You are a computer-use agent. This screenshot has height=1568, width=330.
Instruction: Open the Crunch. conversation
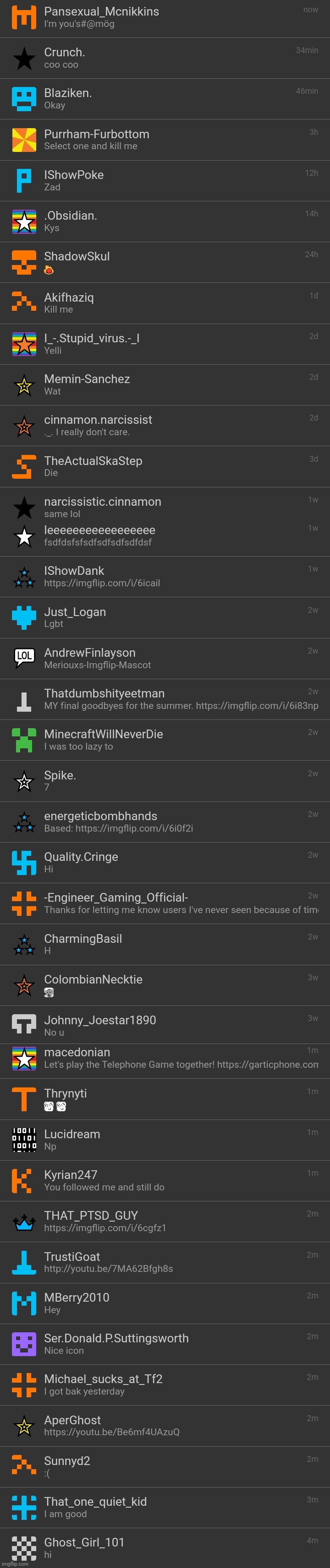(165, 59)
